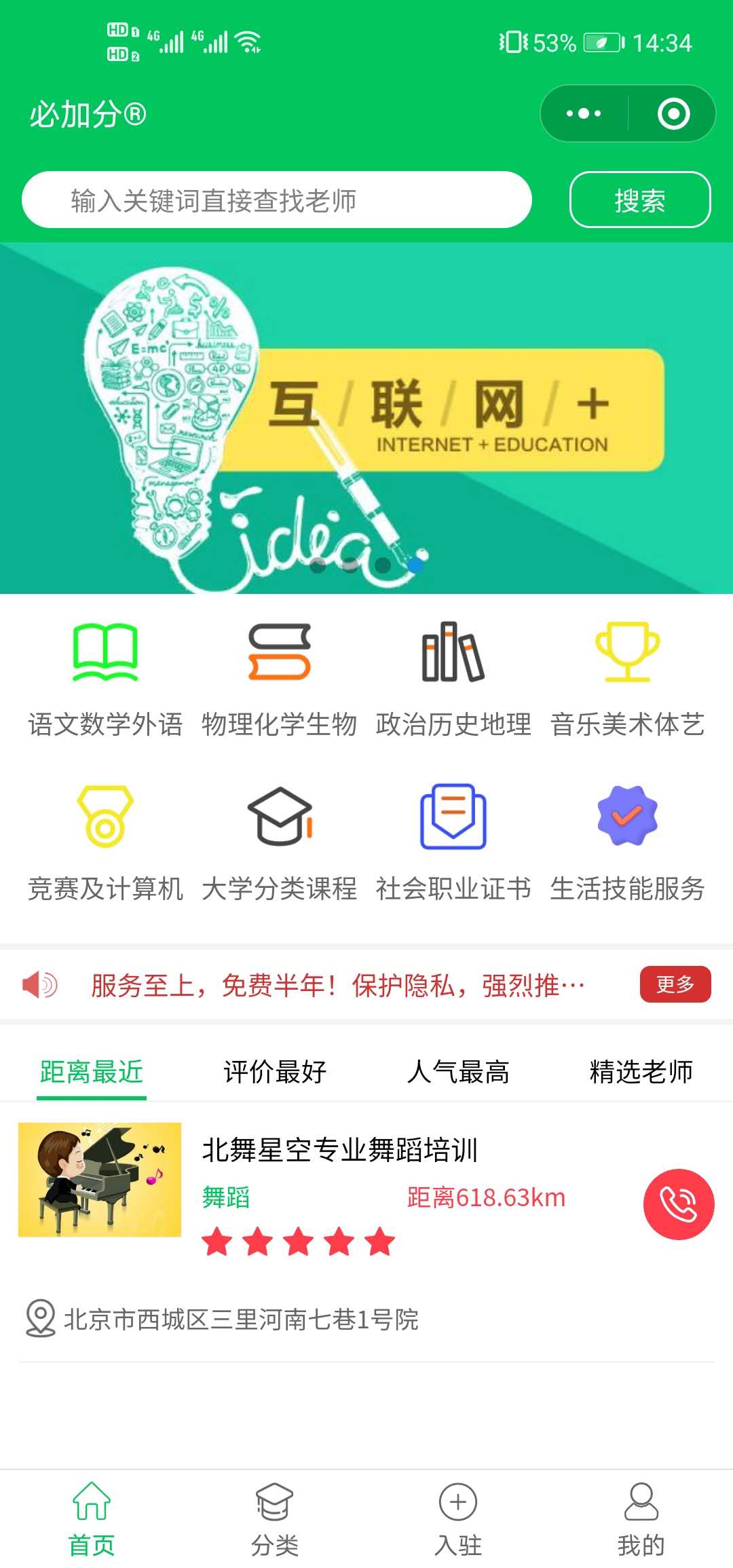
Task: Switch to the 评价最好 tab
Action: point(275,1072)
